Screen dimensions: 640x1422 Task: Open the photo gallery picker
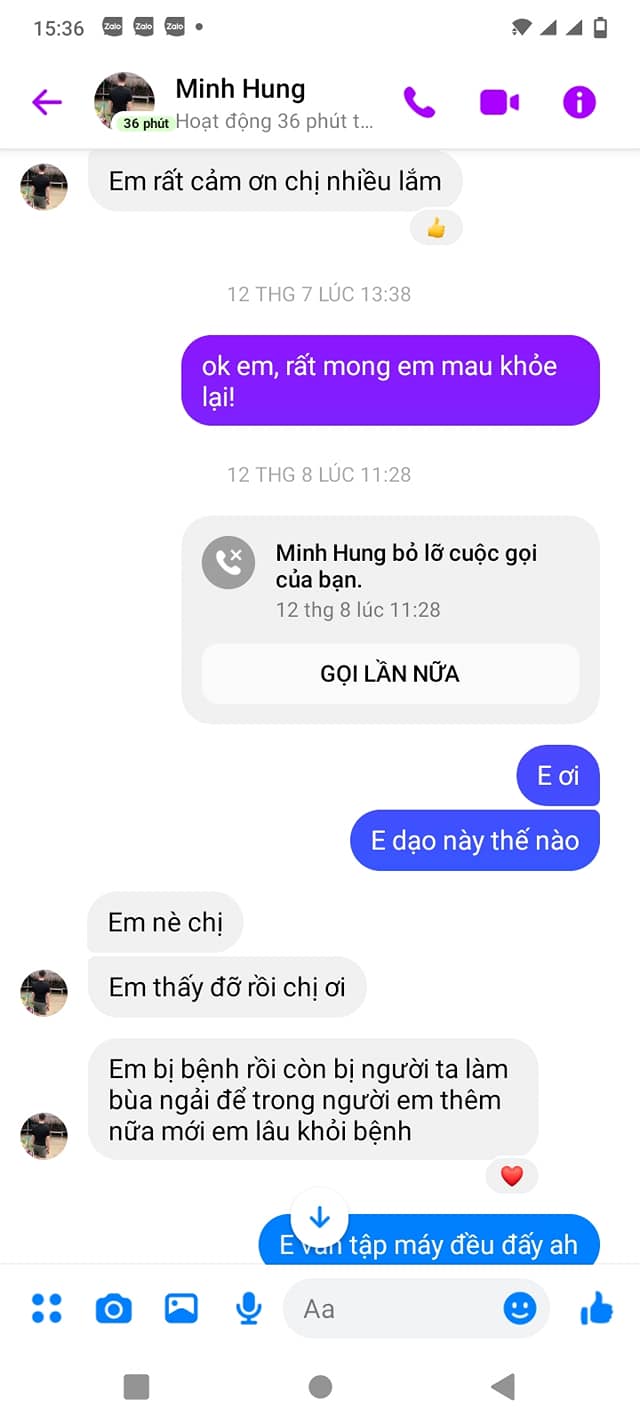181,1308
